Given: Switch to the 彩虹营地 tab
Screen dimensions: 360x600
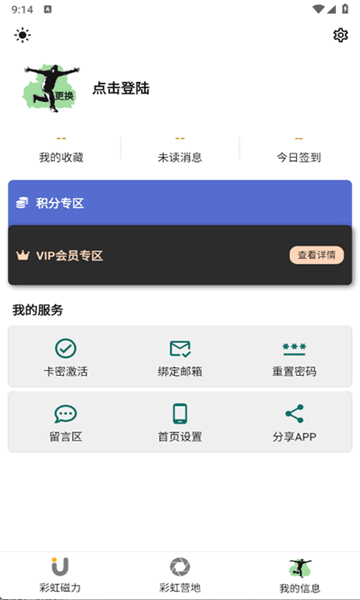Looking at the screenshot, I should (x=180, y=574).
